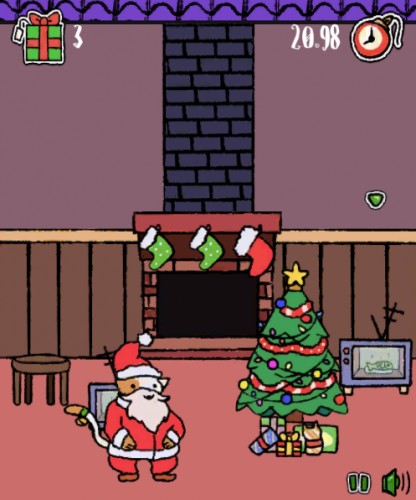Pause the game
Viewport: 416px width, 500px height.
pos(359,482)
